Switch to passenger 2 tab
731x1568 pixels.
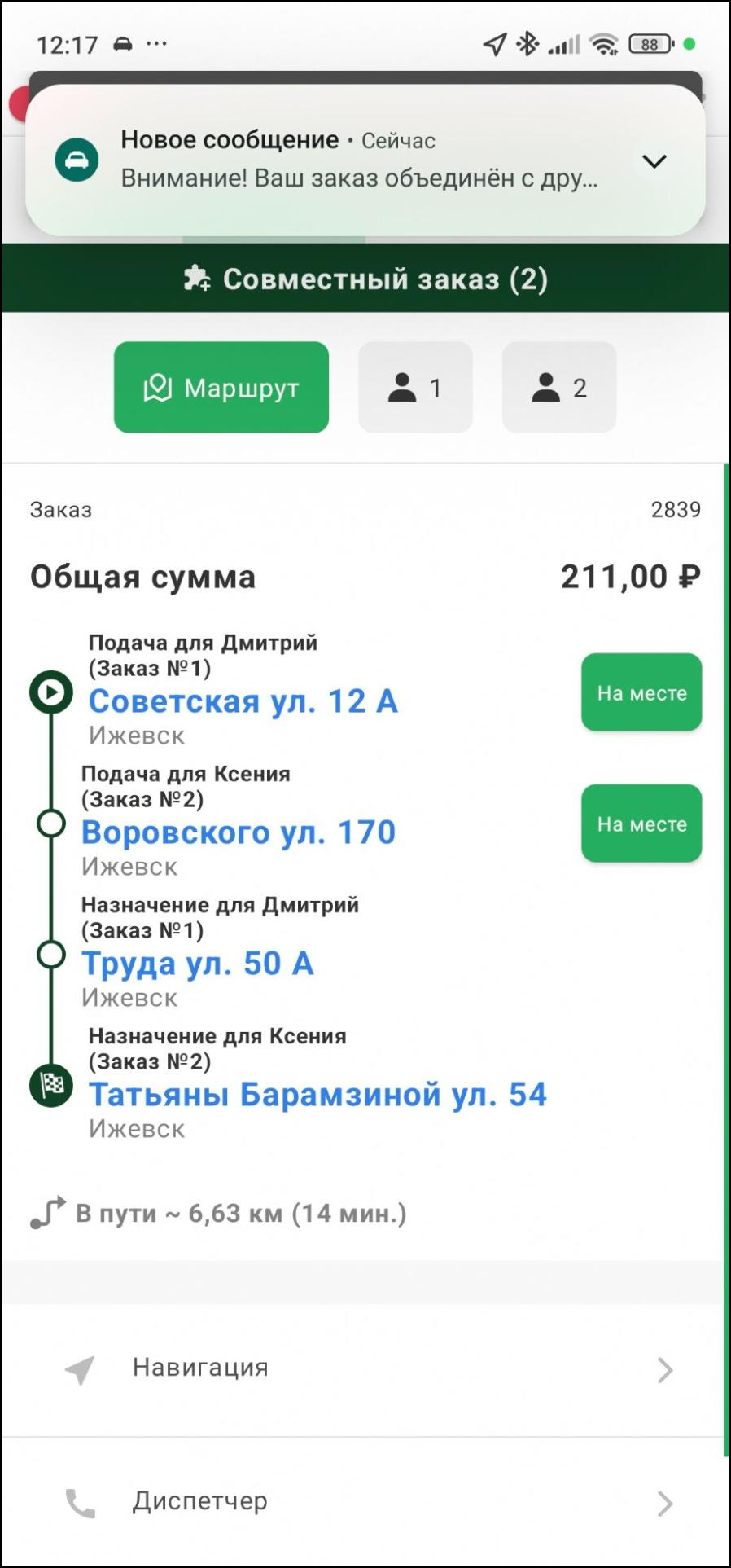pyautogui.click(x=558, y=387)
